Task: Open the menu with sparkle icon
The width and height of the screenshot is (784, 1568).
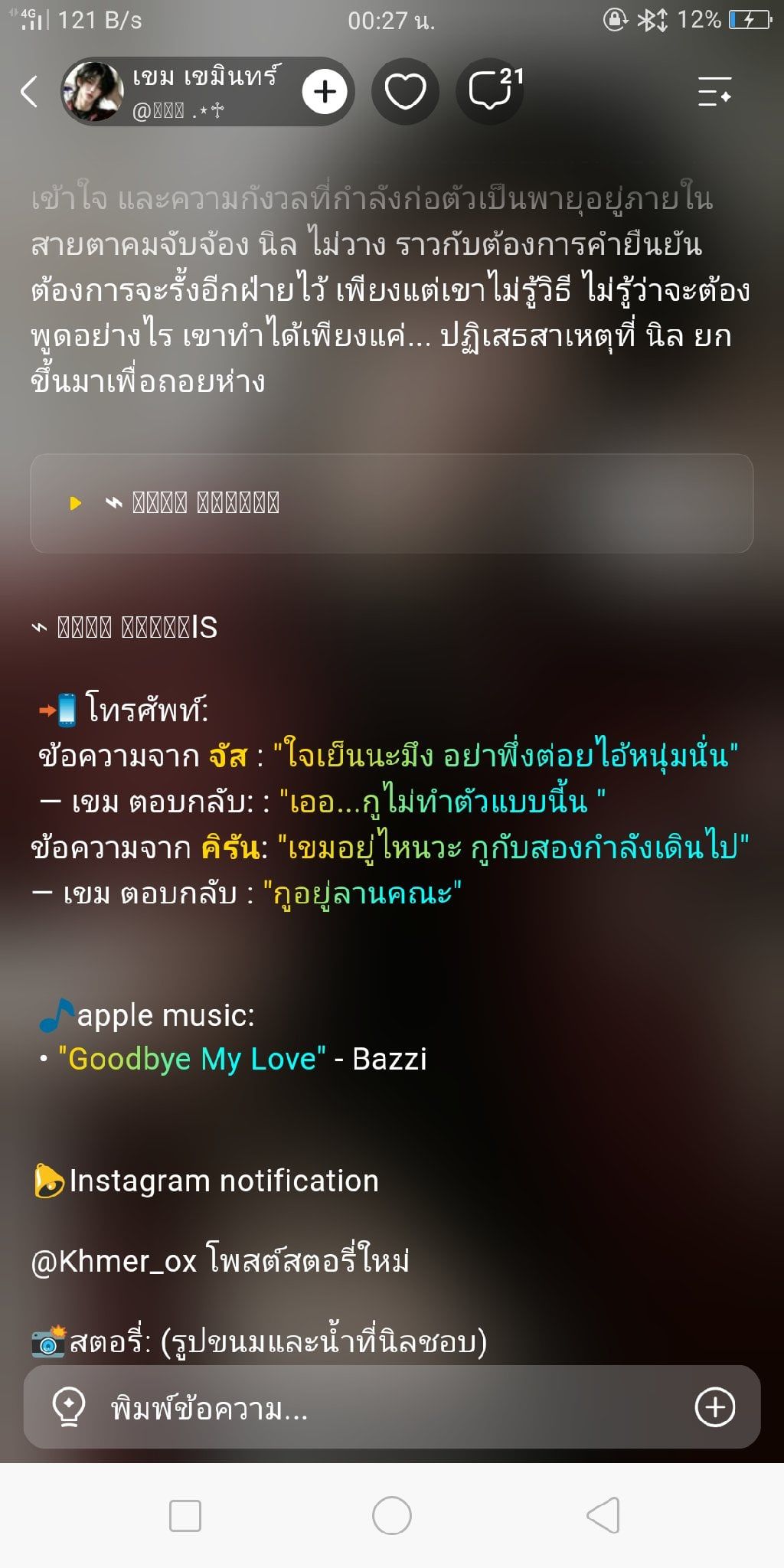Action: click(x=714, y=92)
